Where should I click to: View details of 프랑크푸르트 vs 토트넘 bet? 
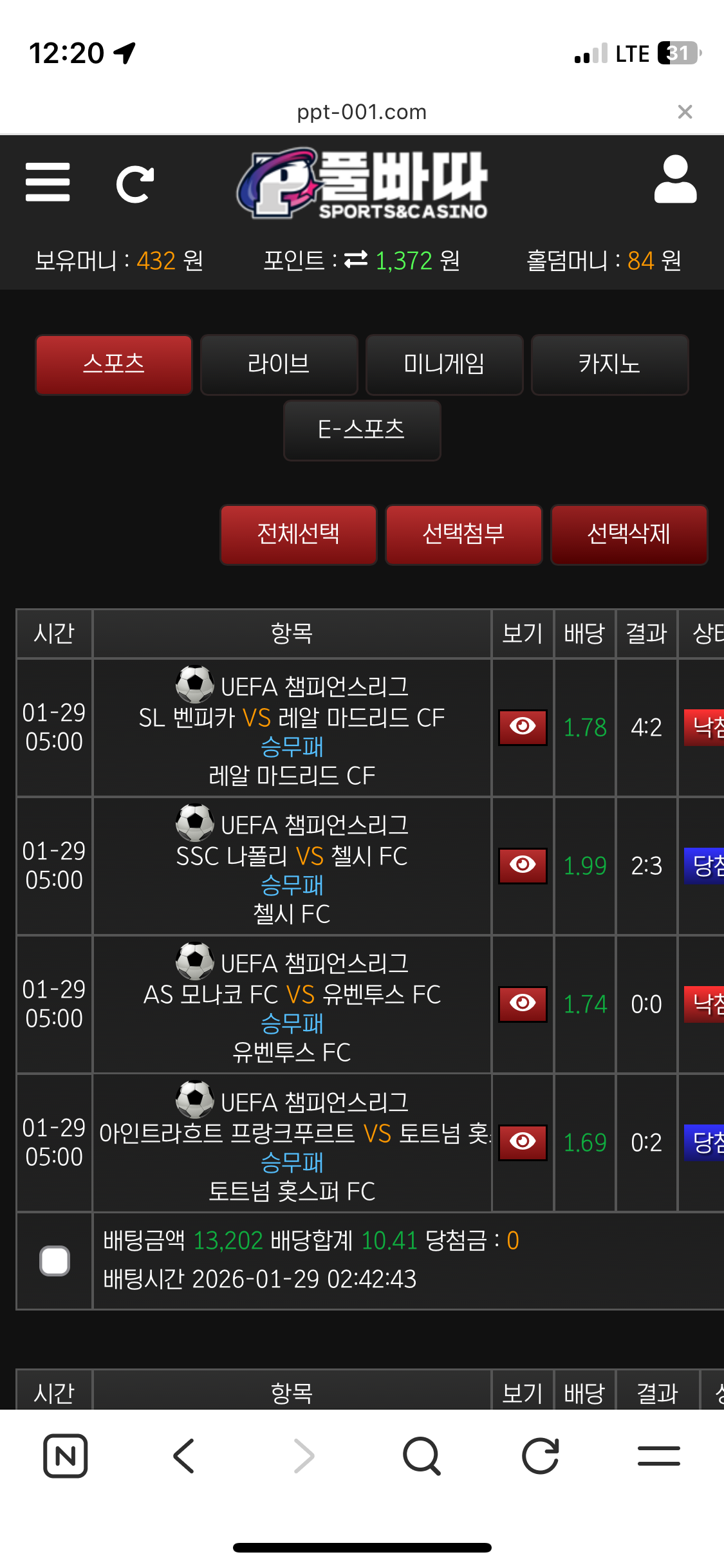coord(523,1142)
